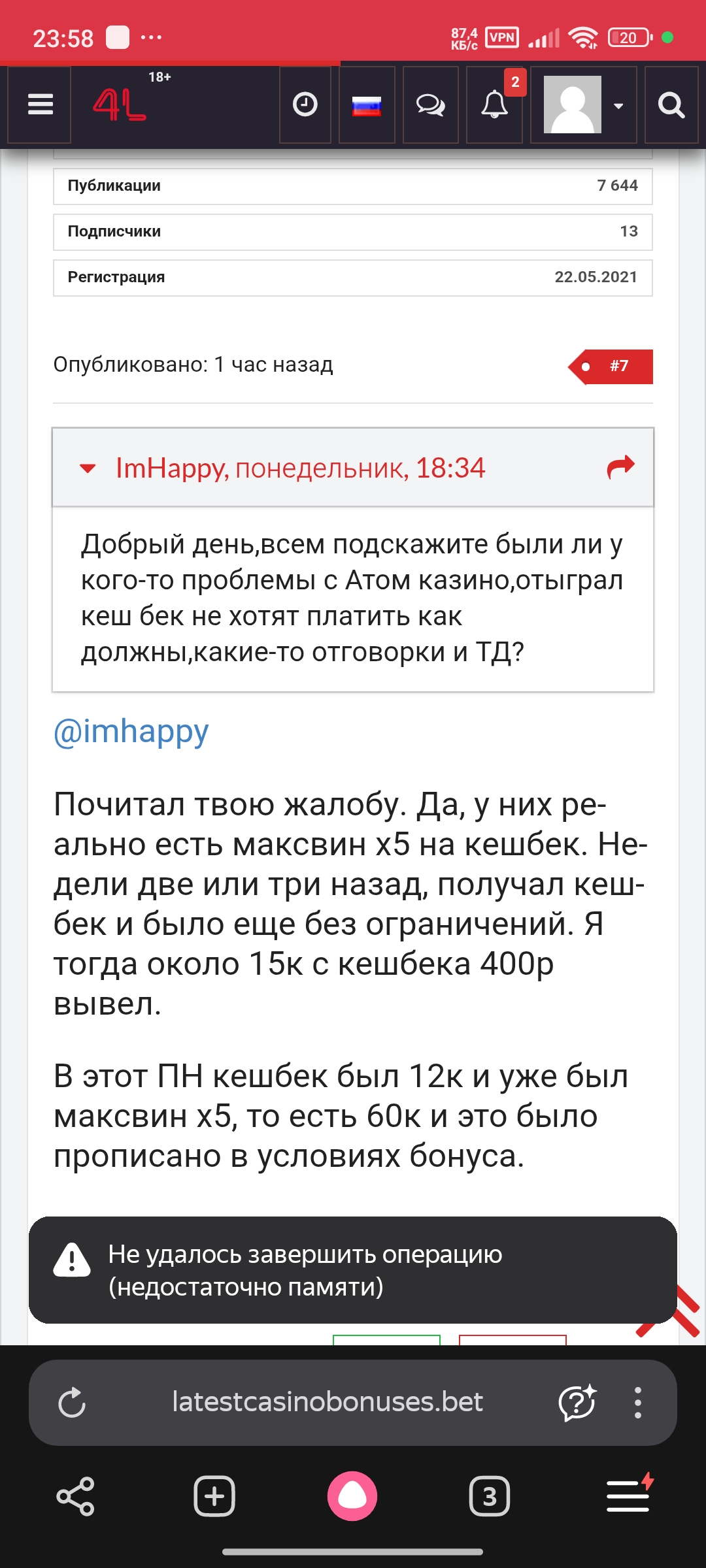
Task: Open the notifications bell
Action: (x=495, y=105)
